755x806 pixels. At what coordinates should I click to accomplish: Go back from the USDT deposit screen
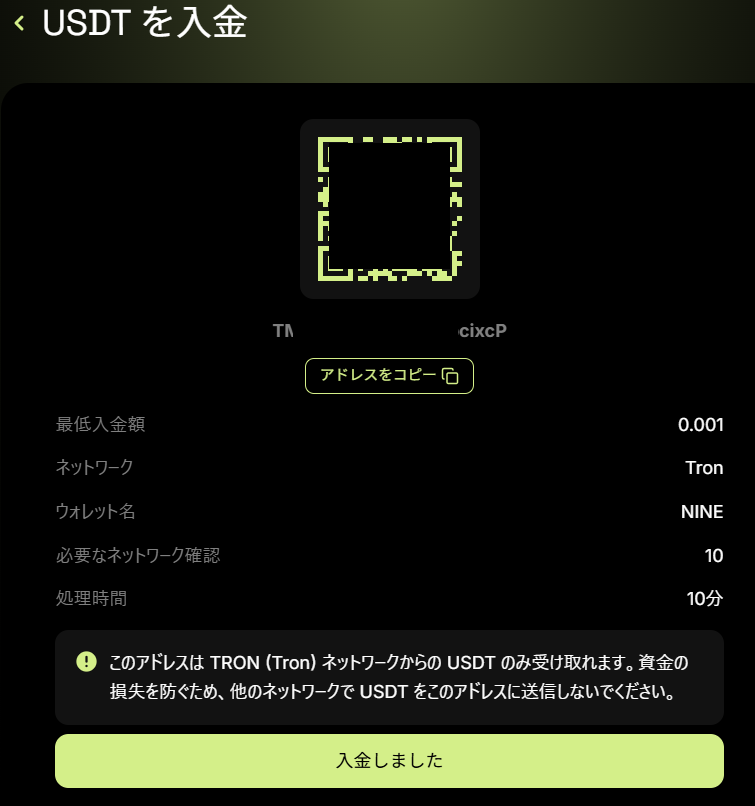coord(19,23)
